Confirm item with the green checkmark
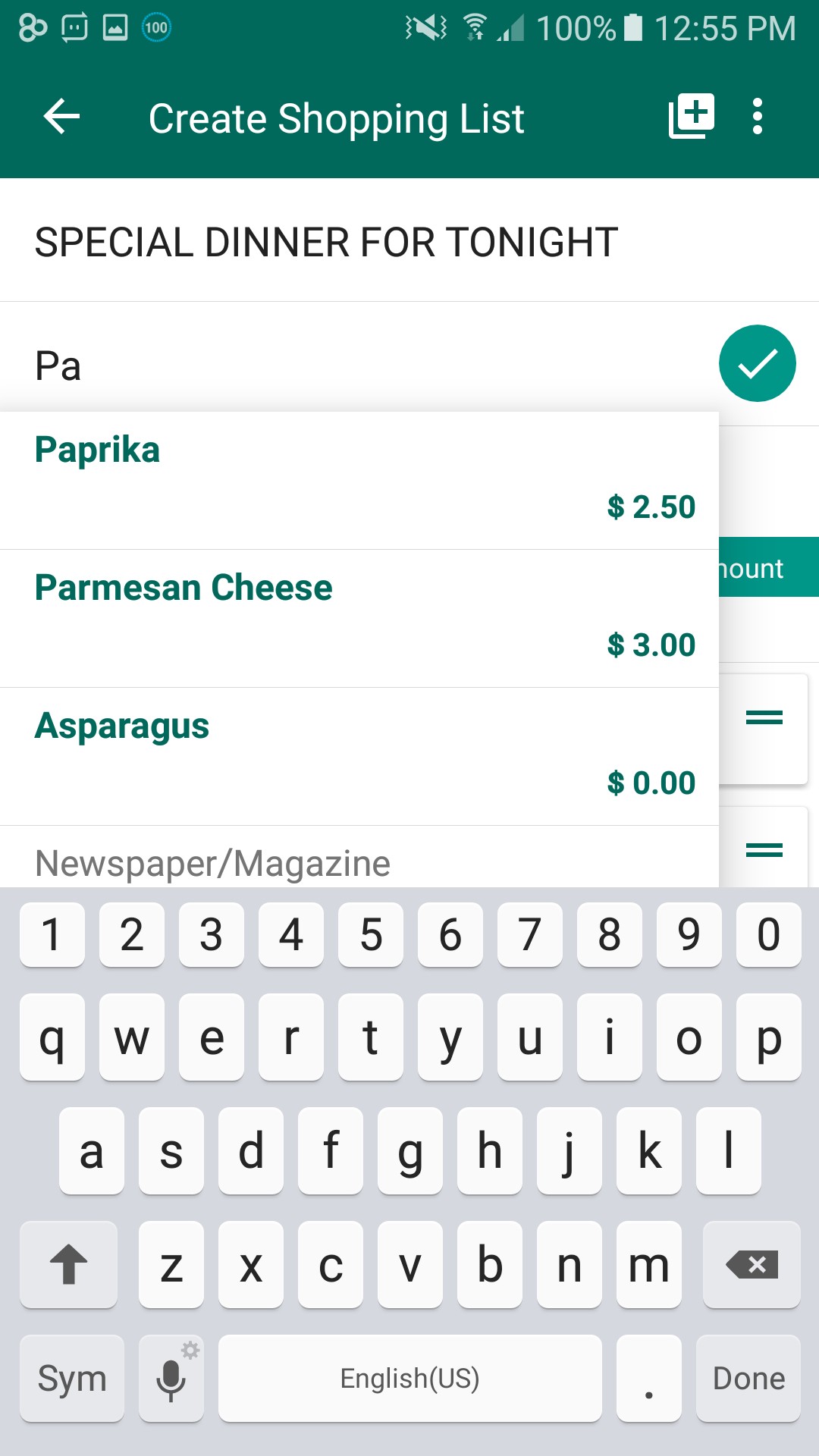This screenshot has height=1456, width=819. coord(757,363)
